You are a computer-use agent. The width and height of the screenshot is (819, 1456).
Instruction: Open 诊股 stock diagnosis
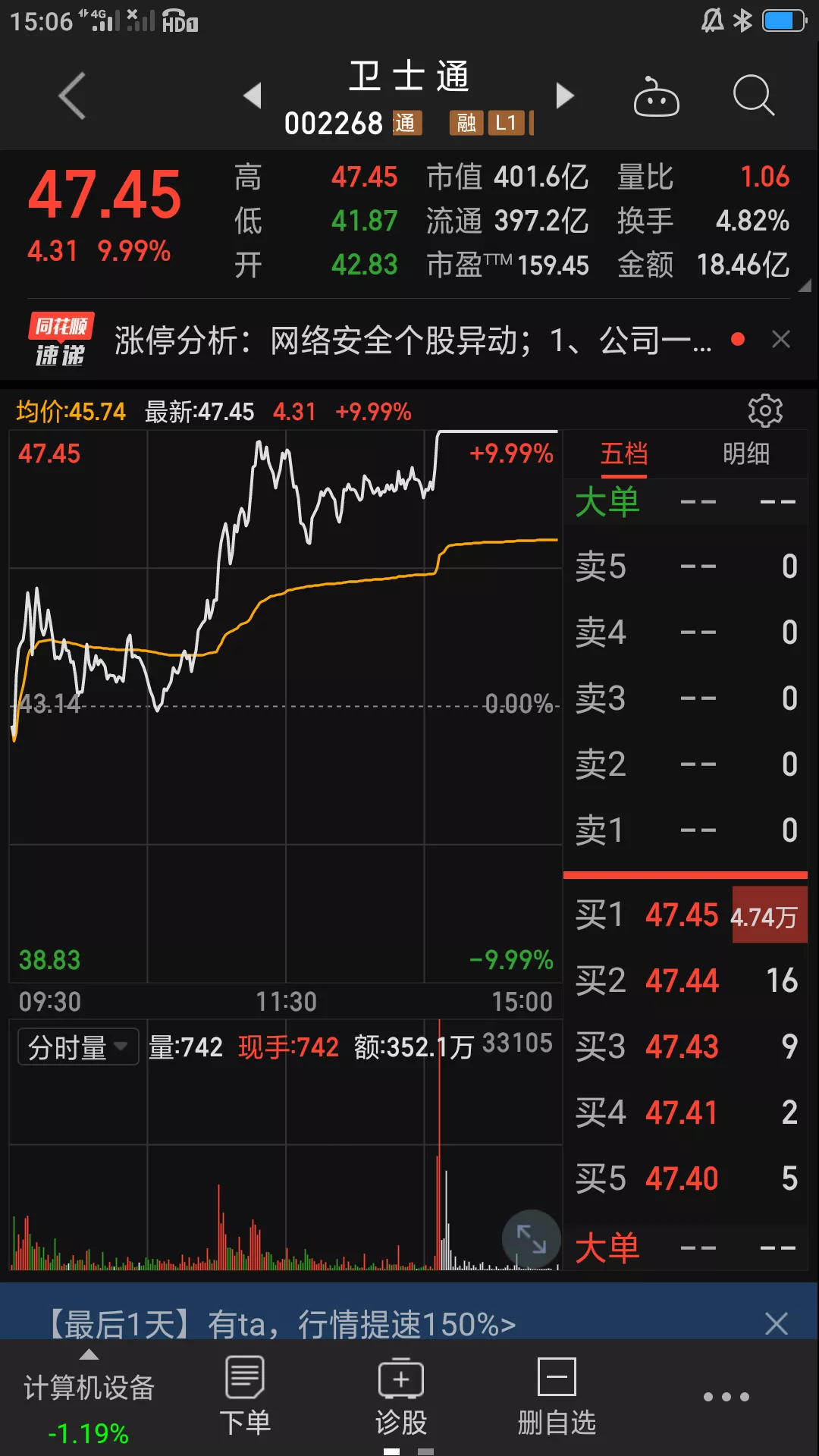tap(401, 1397)
